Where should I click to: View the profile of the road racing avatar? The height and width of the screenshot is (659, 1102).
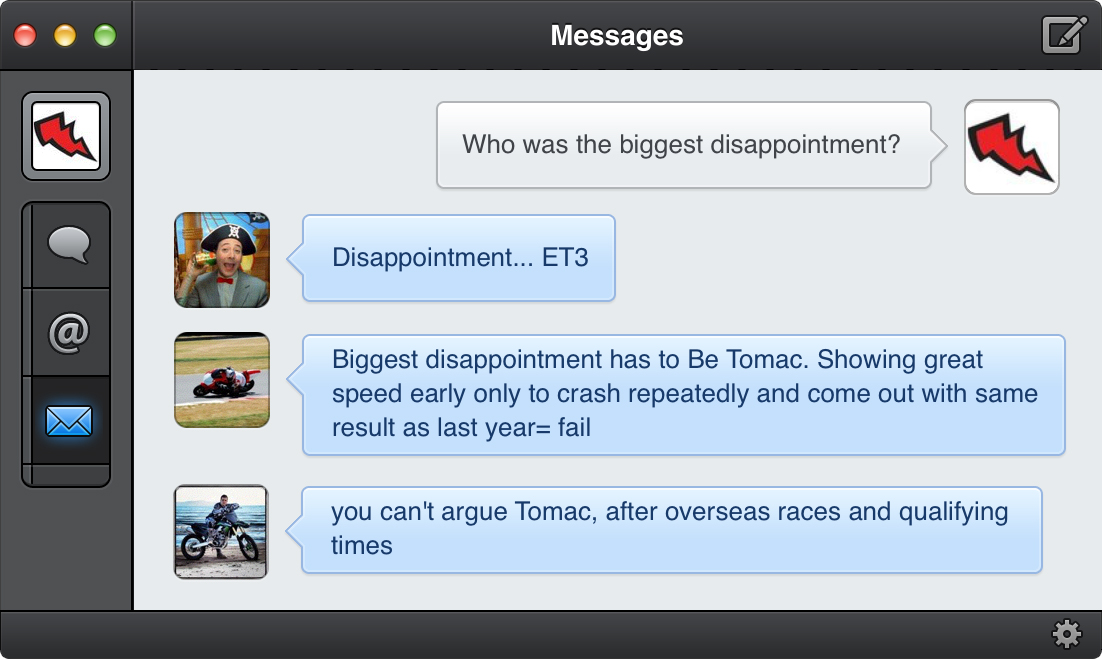tap(222, 380)
